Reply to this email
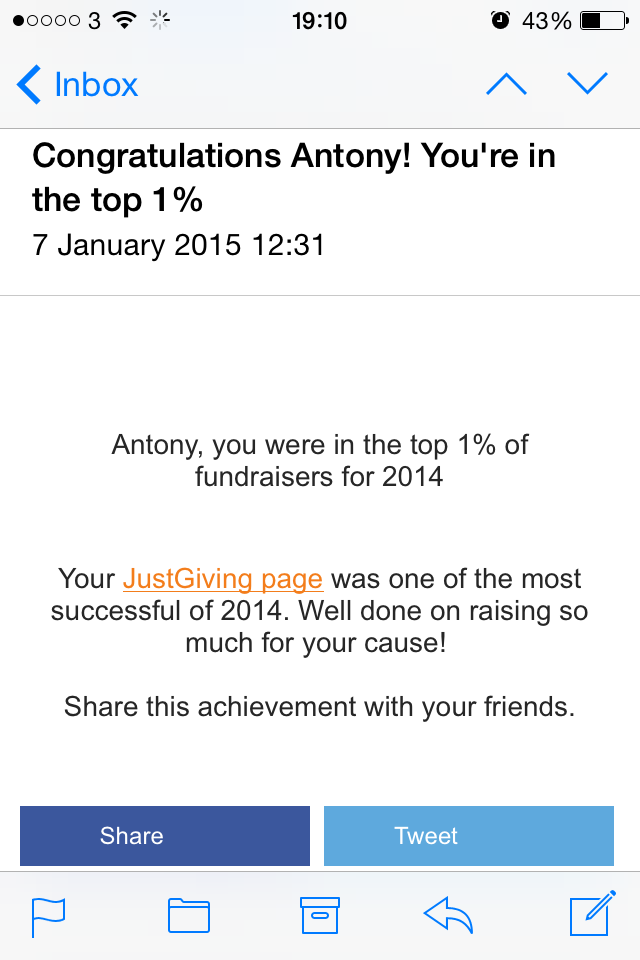 click(x=449, y=916)
